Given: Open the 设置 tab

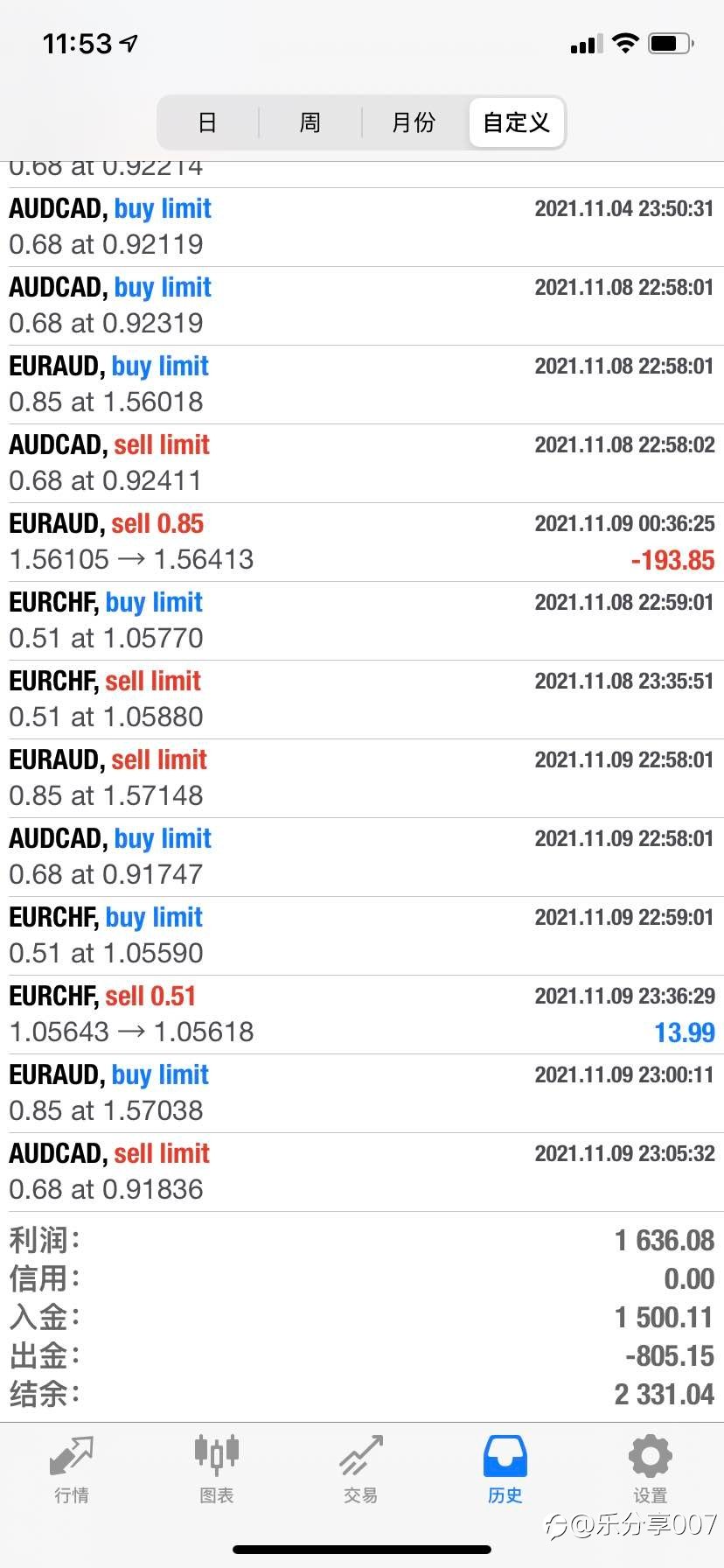Looking at the screenshot, I should tap(651, 1469).
